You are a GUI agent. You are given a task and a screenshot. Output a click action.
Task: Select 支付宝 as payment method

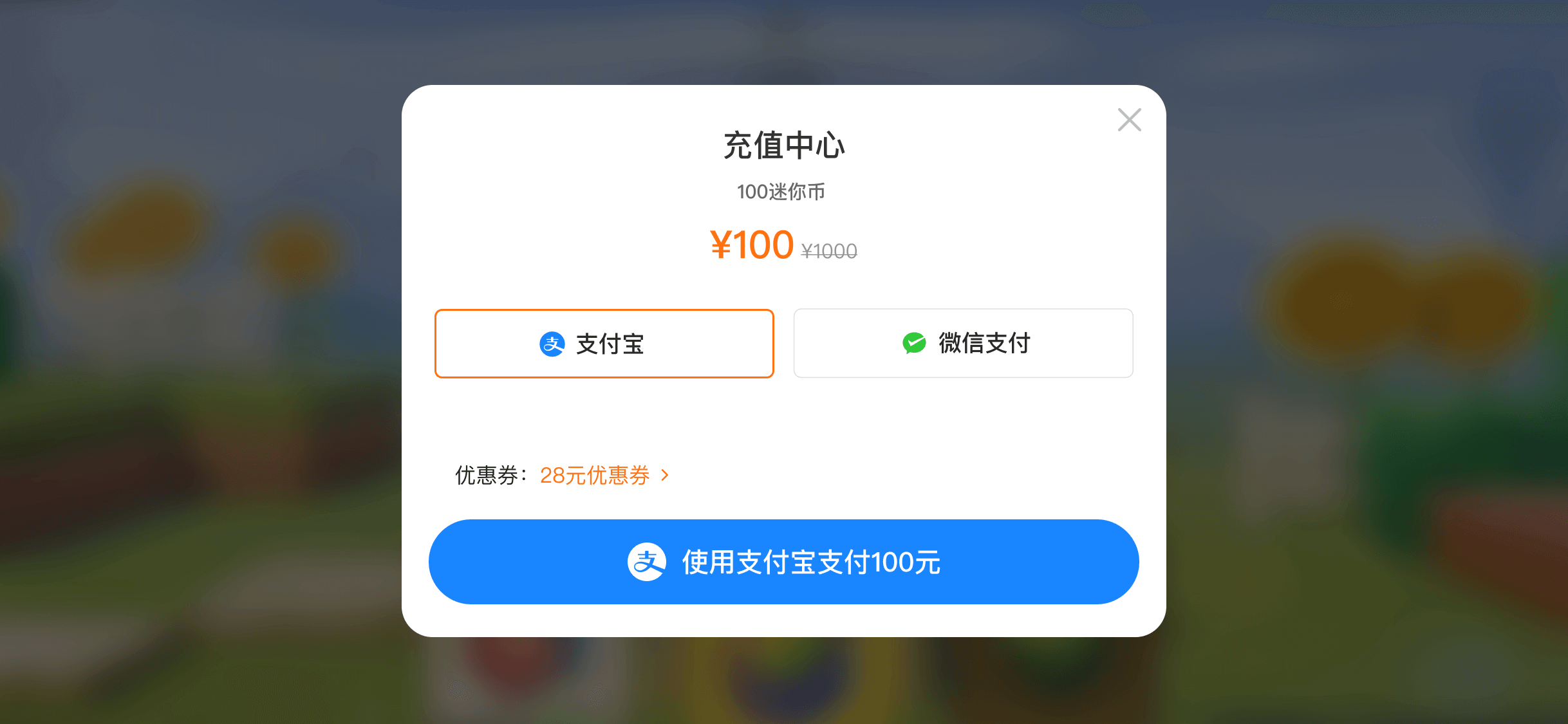604,344
